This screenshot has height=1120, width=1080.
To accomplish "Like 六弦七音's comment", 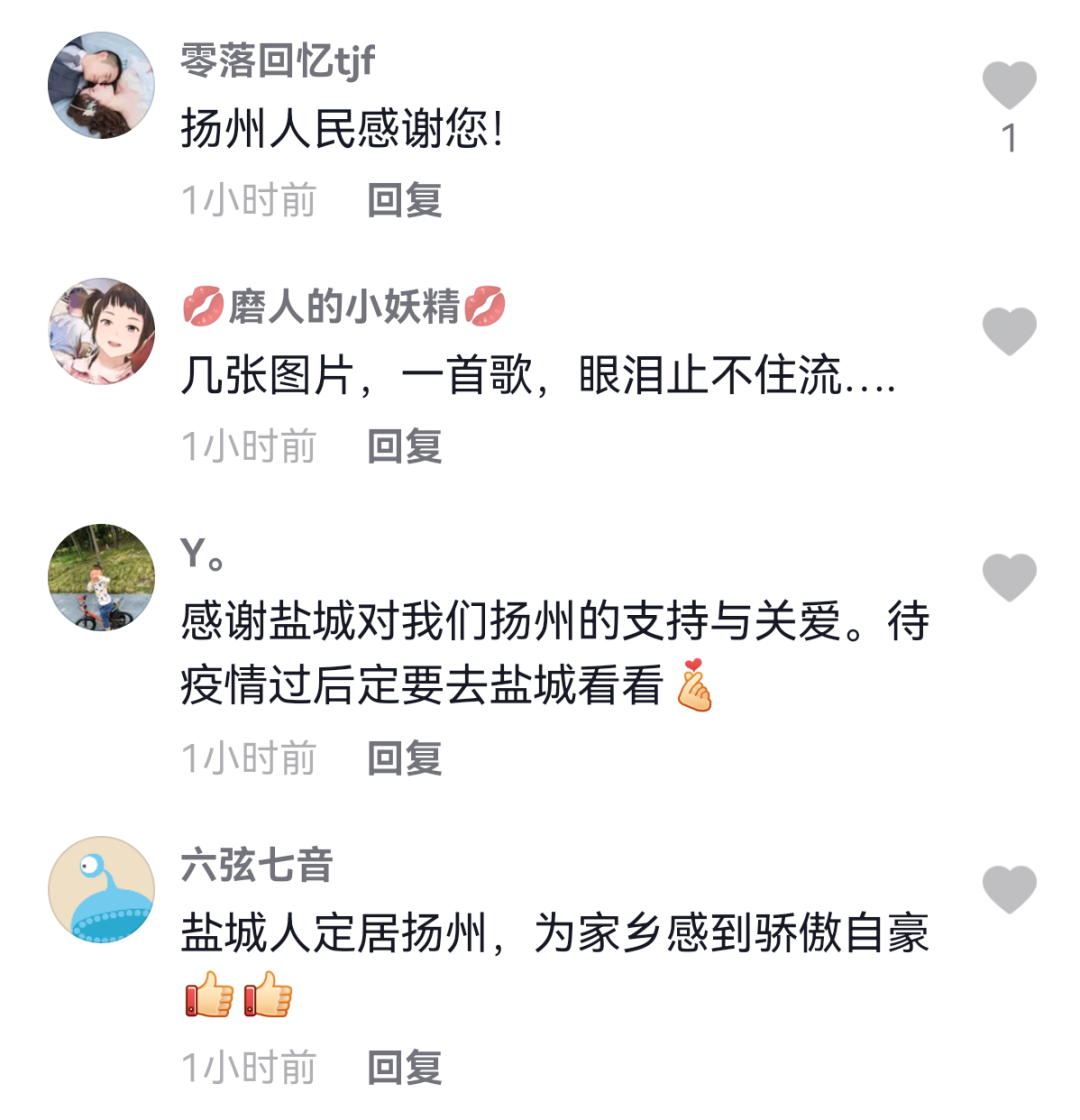I will [1009, 889].
